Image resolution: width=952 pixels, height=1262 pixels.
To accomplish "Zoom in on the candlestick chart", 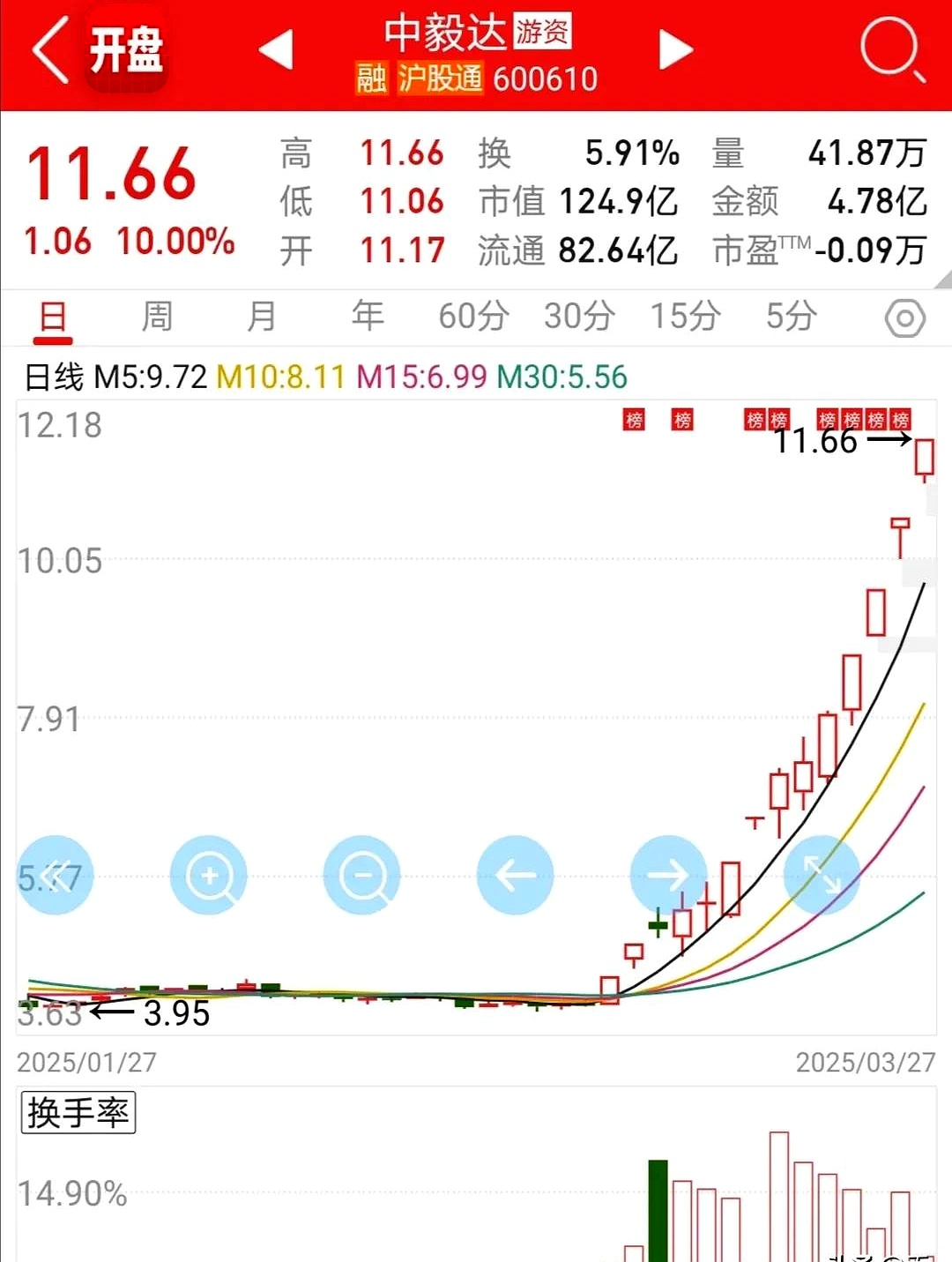I will tap(208, 875).
